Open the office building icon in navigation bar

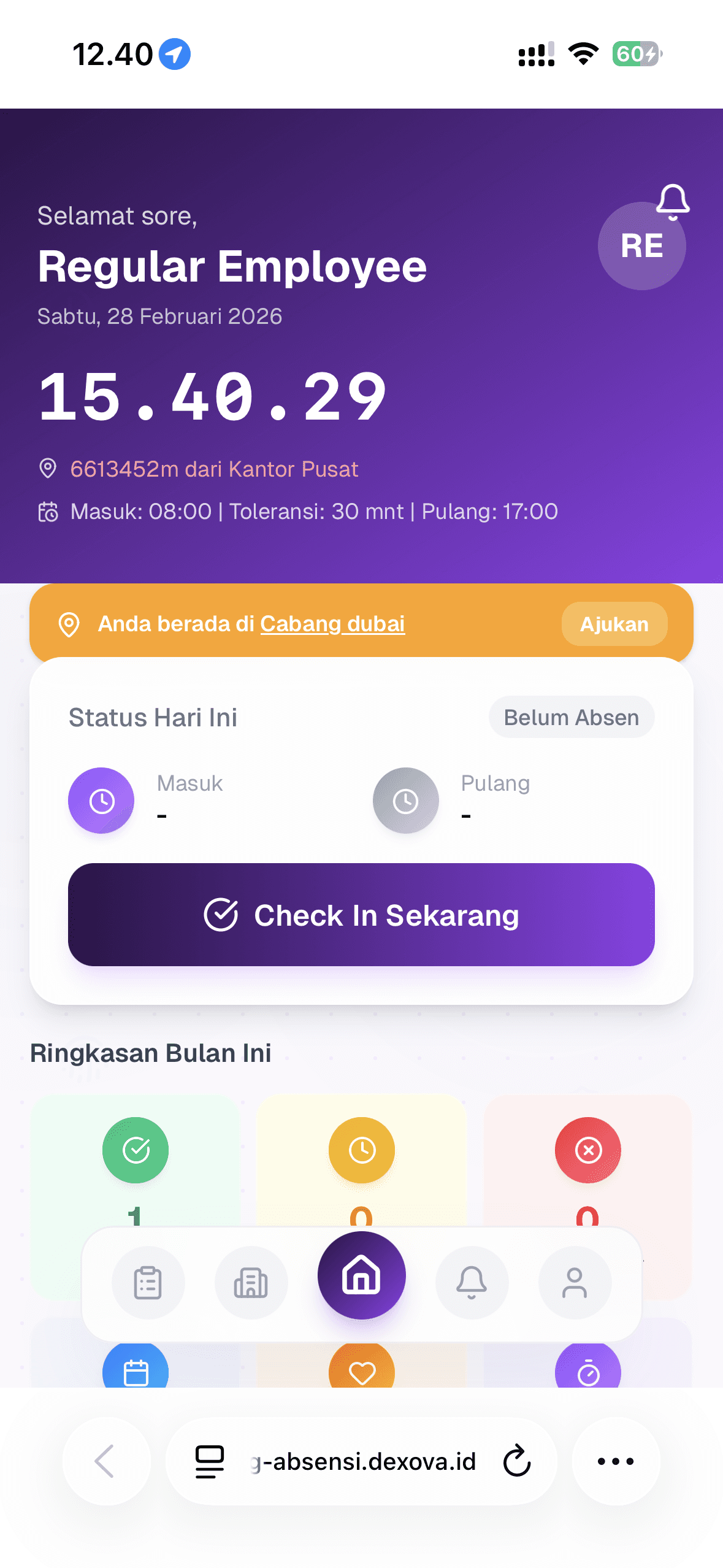[251, 1283]
